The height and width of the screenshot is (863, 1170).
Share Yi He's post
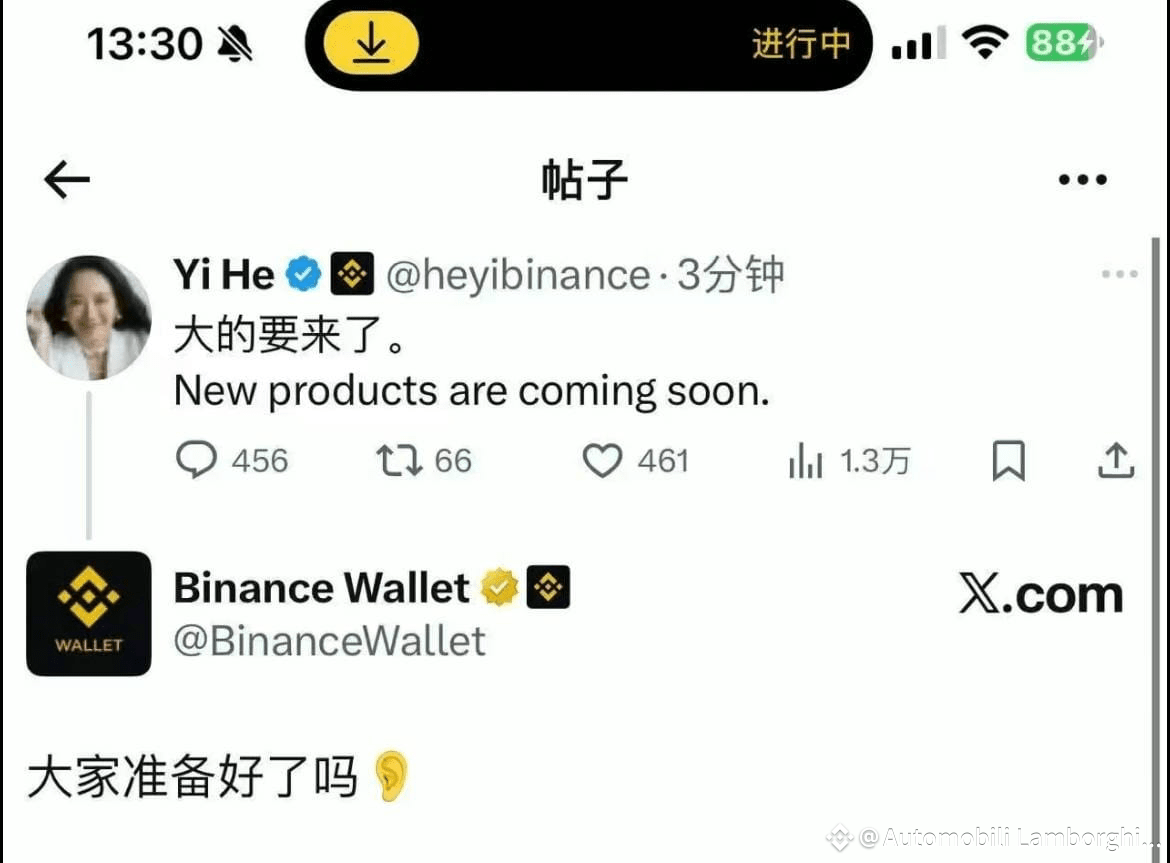click(x=1116, y=459)
